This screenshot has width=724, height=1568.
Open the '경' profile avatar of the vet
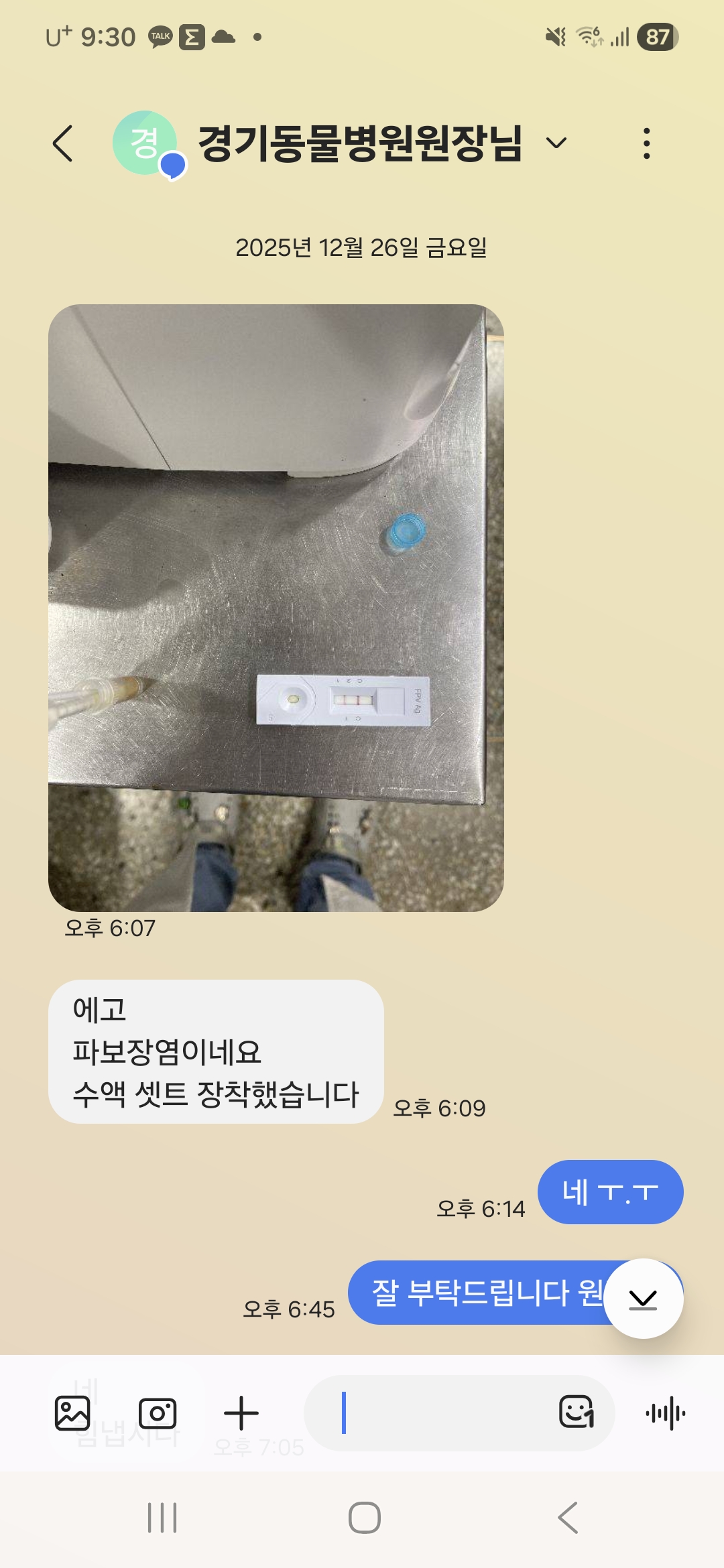point(145,142)
